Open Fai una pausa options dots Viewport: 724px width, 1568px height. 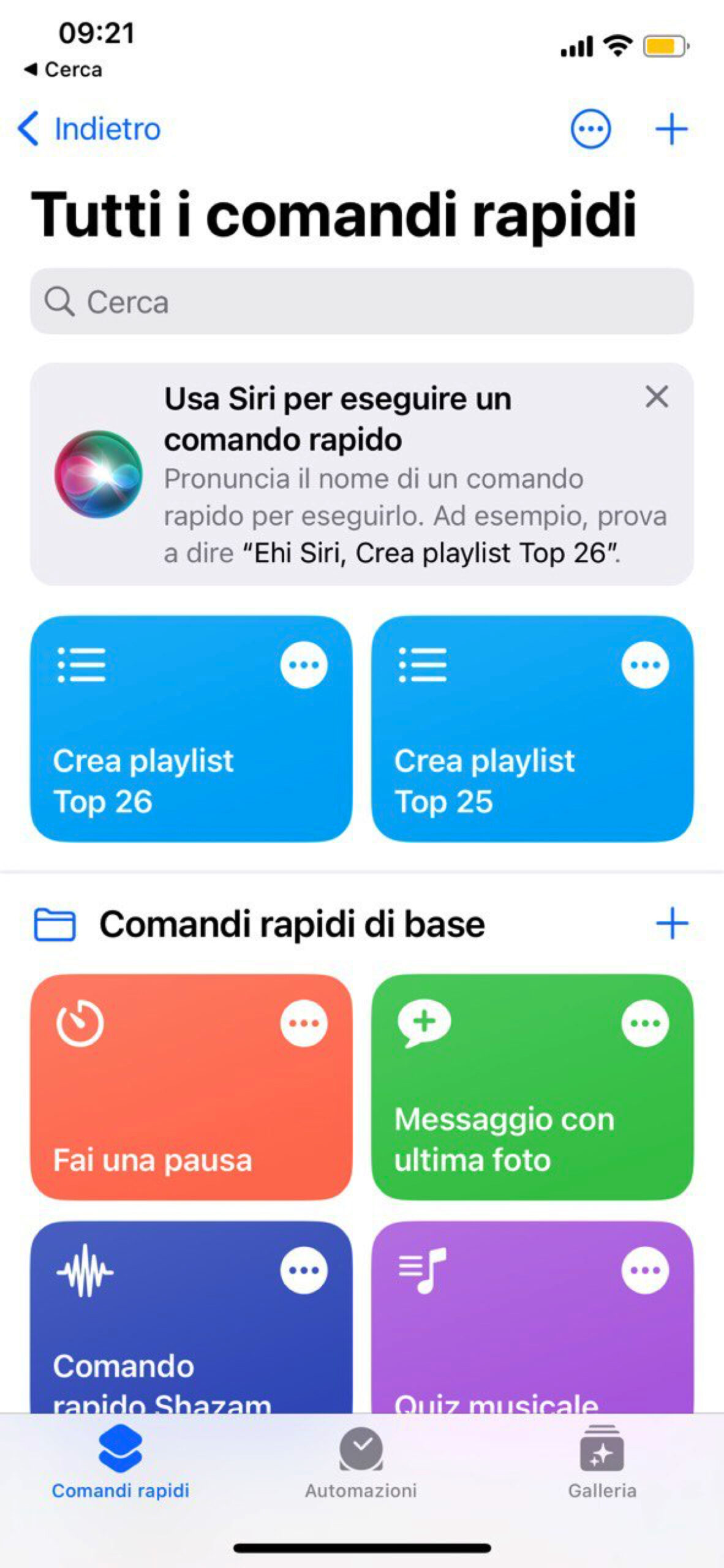point(304,1023)
